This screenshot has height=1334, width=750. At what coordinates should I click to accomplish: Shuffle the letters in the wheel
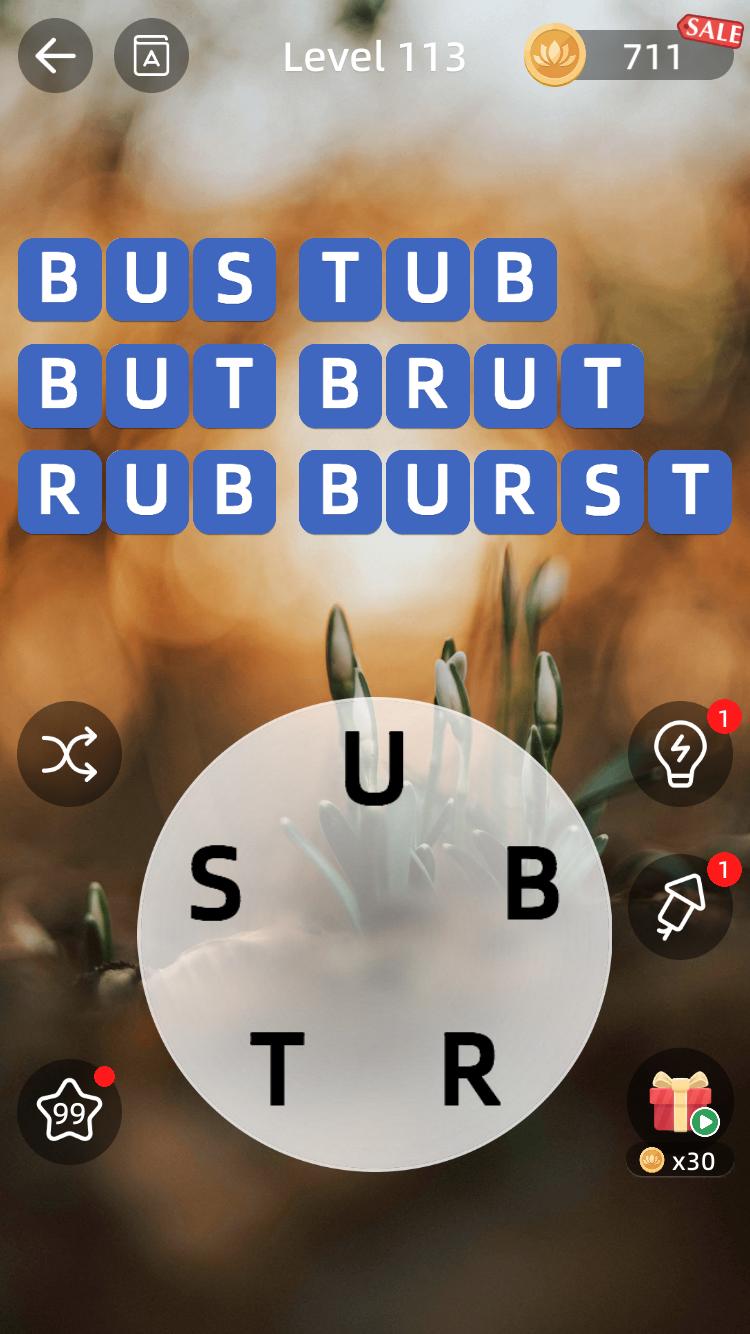tap(69, 753)
